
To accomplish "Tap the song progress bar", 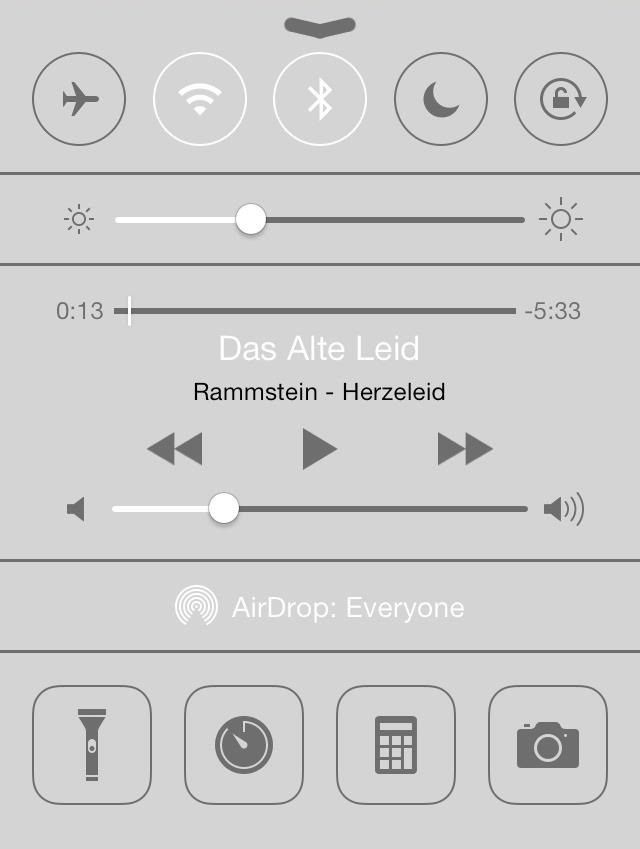I will pyautogui.click(x=320, y=311).
